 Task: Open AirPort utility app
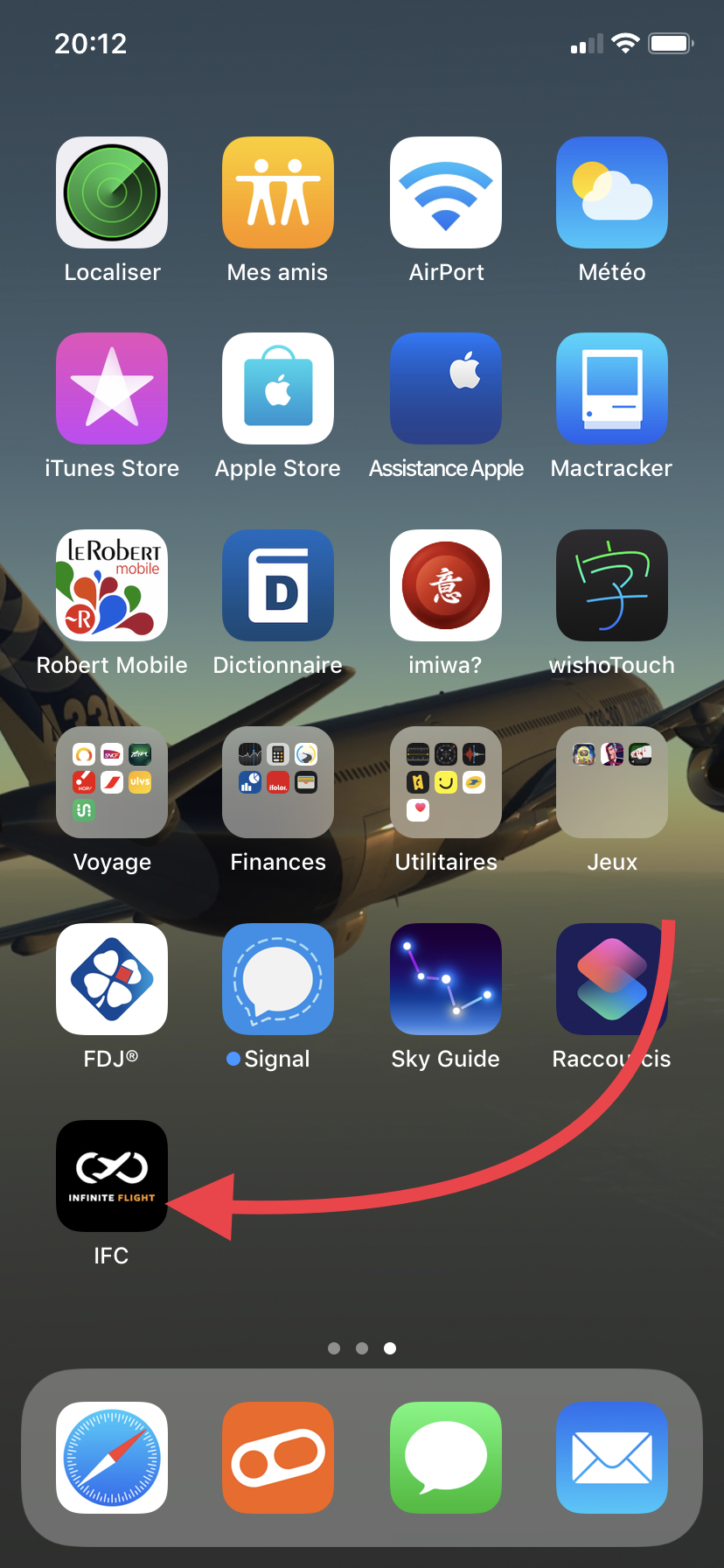click(446, 192)
